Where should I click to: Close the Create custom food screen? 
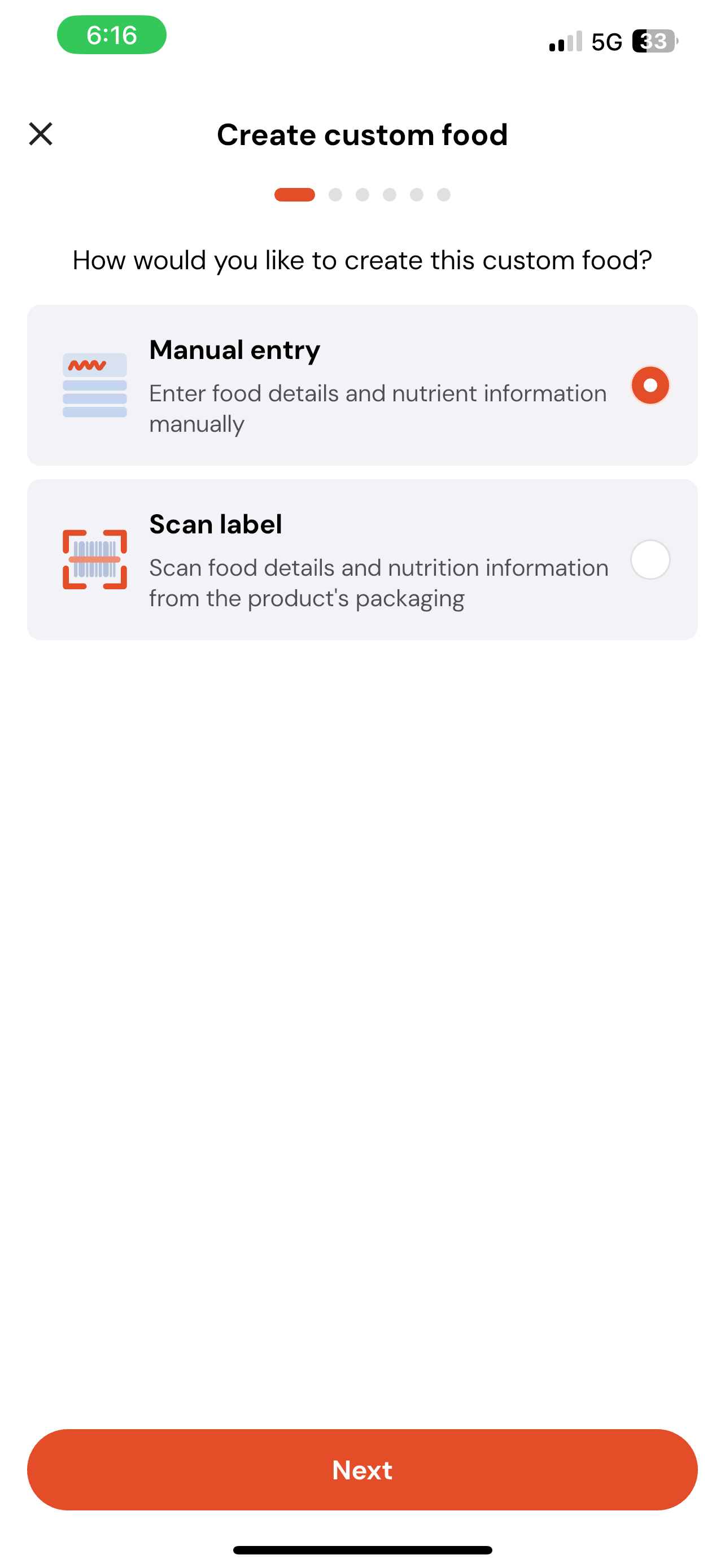[x=41, y=134]
